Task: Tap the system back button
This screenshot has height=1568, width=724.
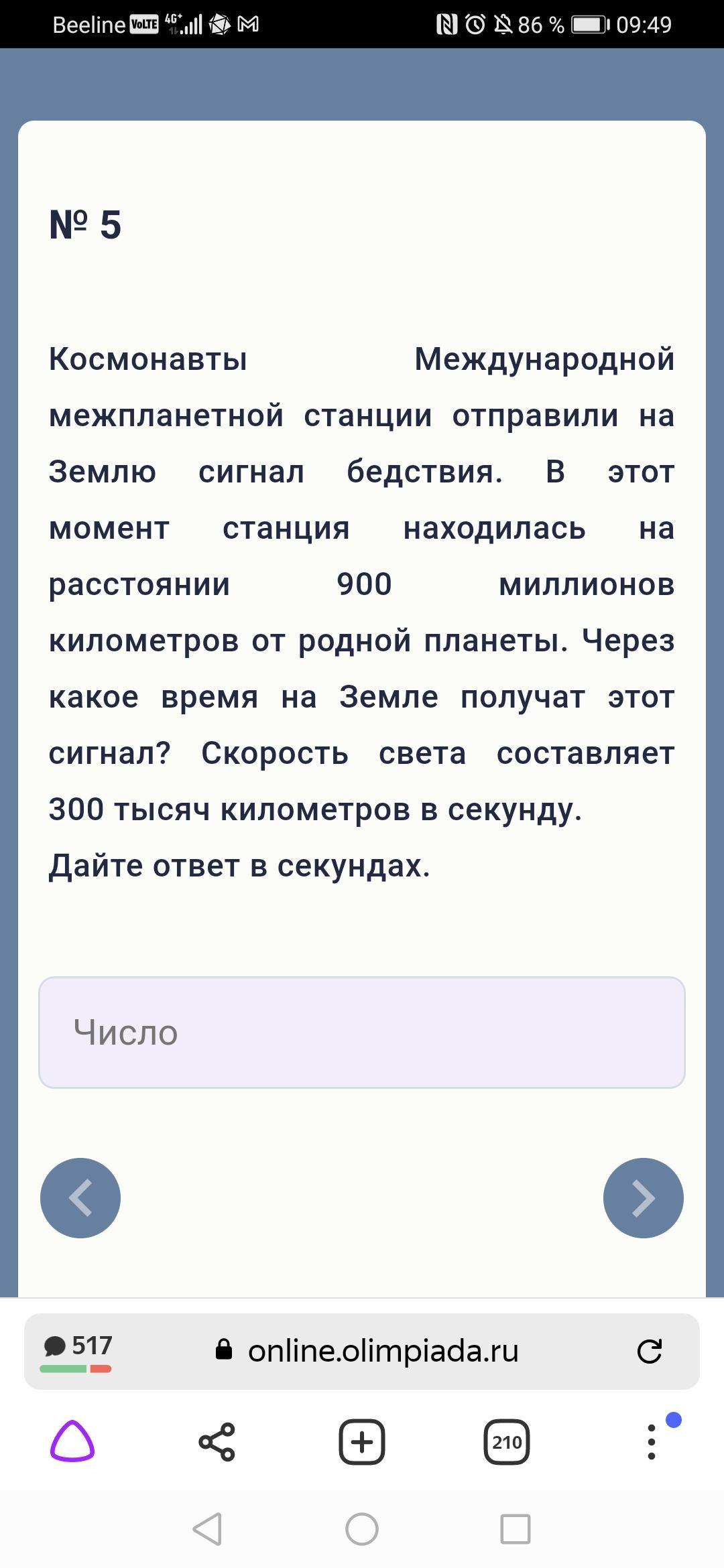Action: 207,1529
